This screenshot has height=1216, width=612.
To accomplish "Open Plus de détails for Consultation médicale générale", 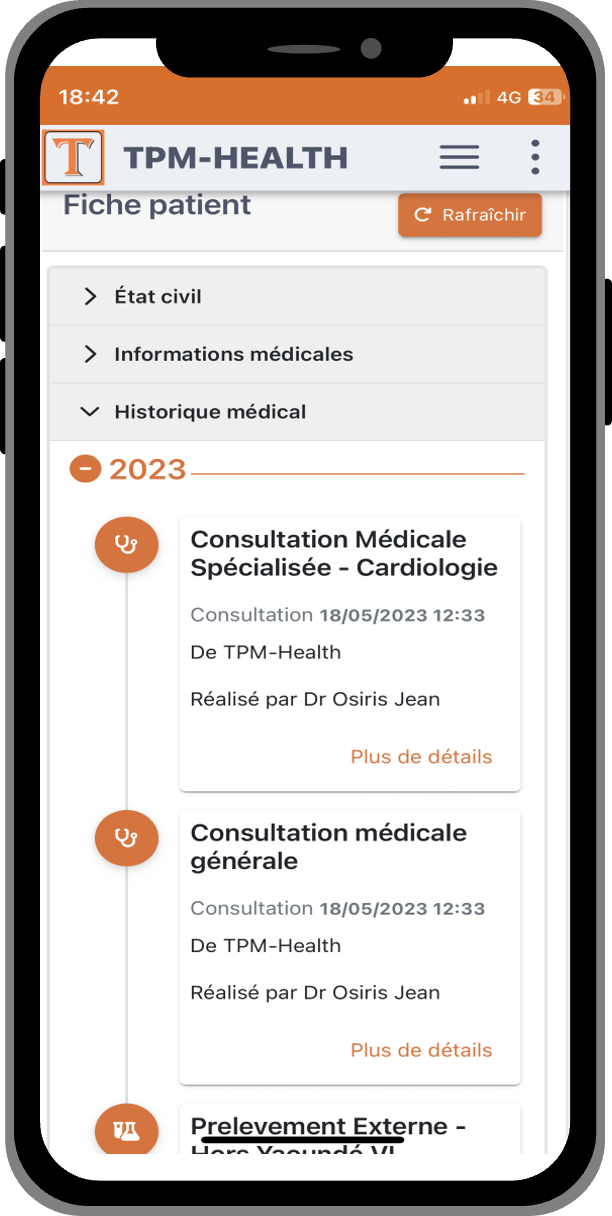I will point(421,1050).
